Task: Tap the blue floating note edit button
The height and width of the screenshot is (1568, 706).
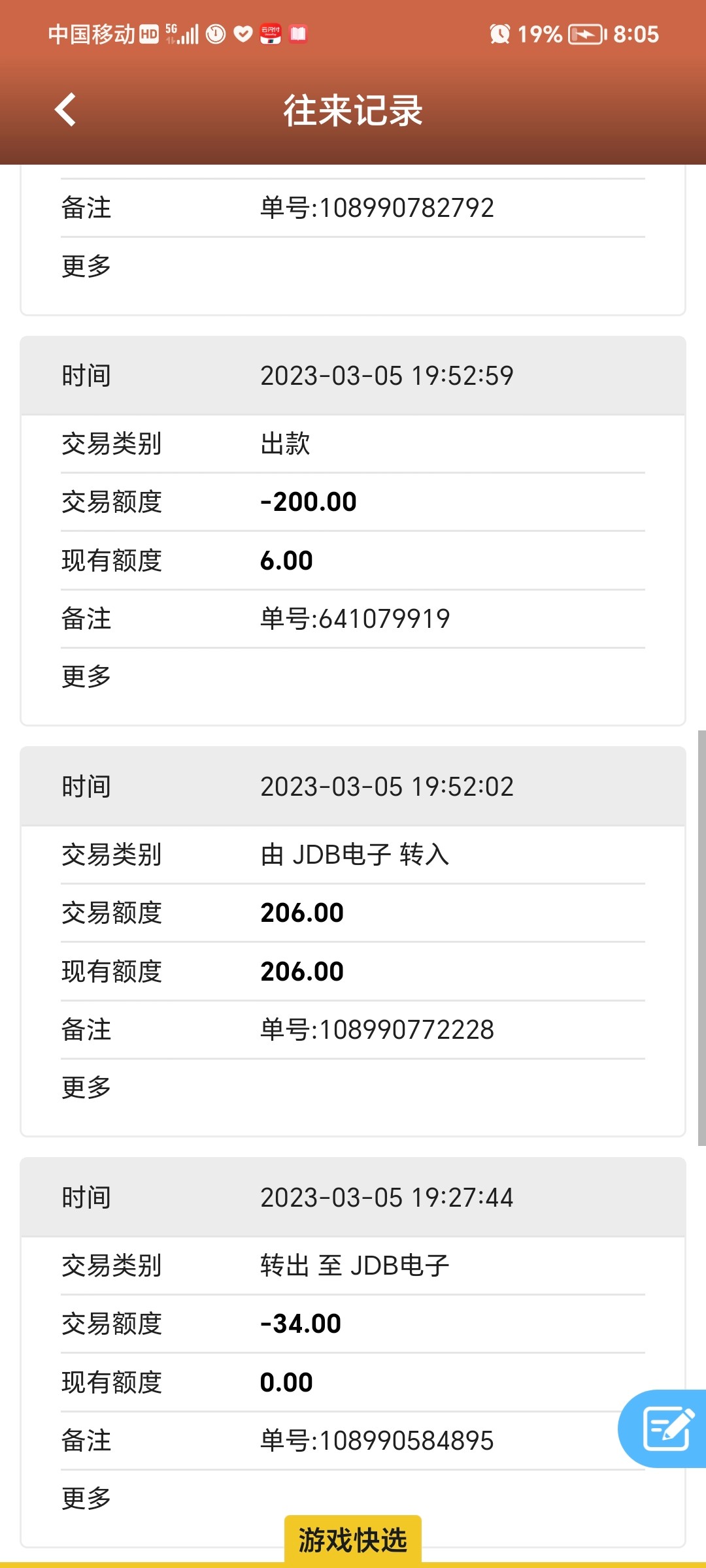Action: 667,1429
